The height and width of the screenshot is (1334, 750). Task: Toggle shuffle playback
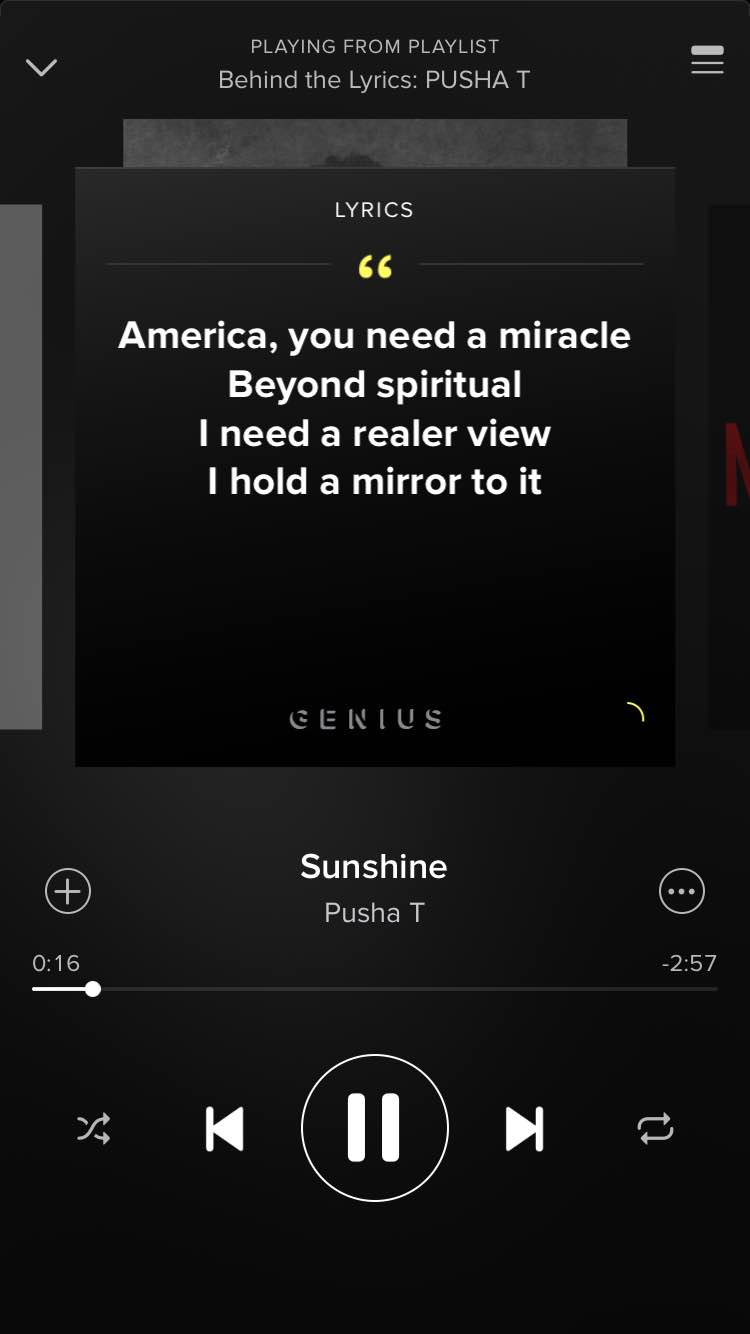pos(94,1129)
